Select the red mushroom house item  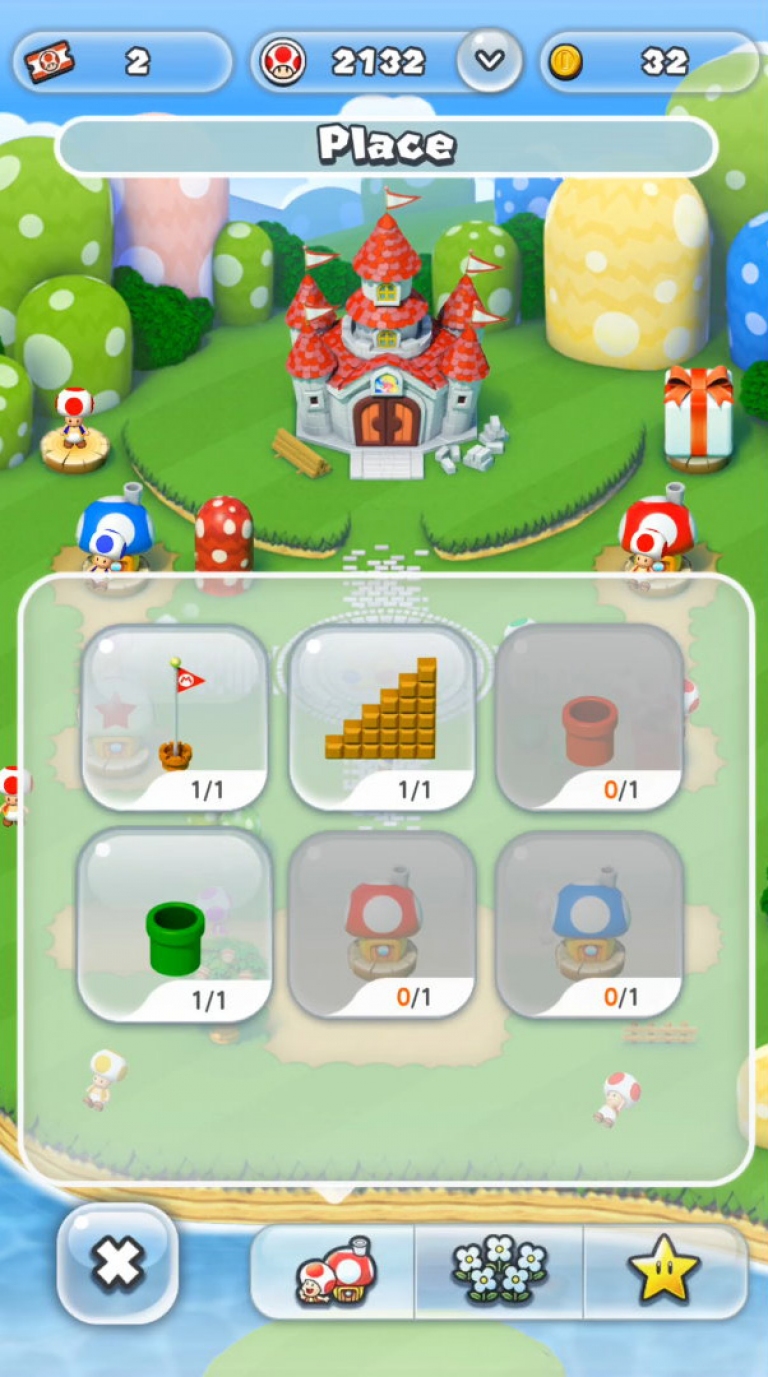382,925
